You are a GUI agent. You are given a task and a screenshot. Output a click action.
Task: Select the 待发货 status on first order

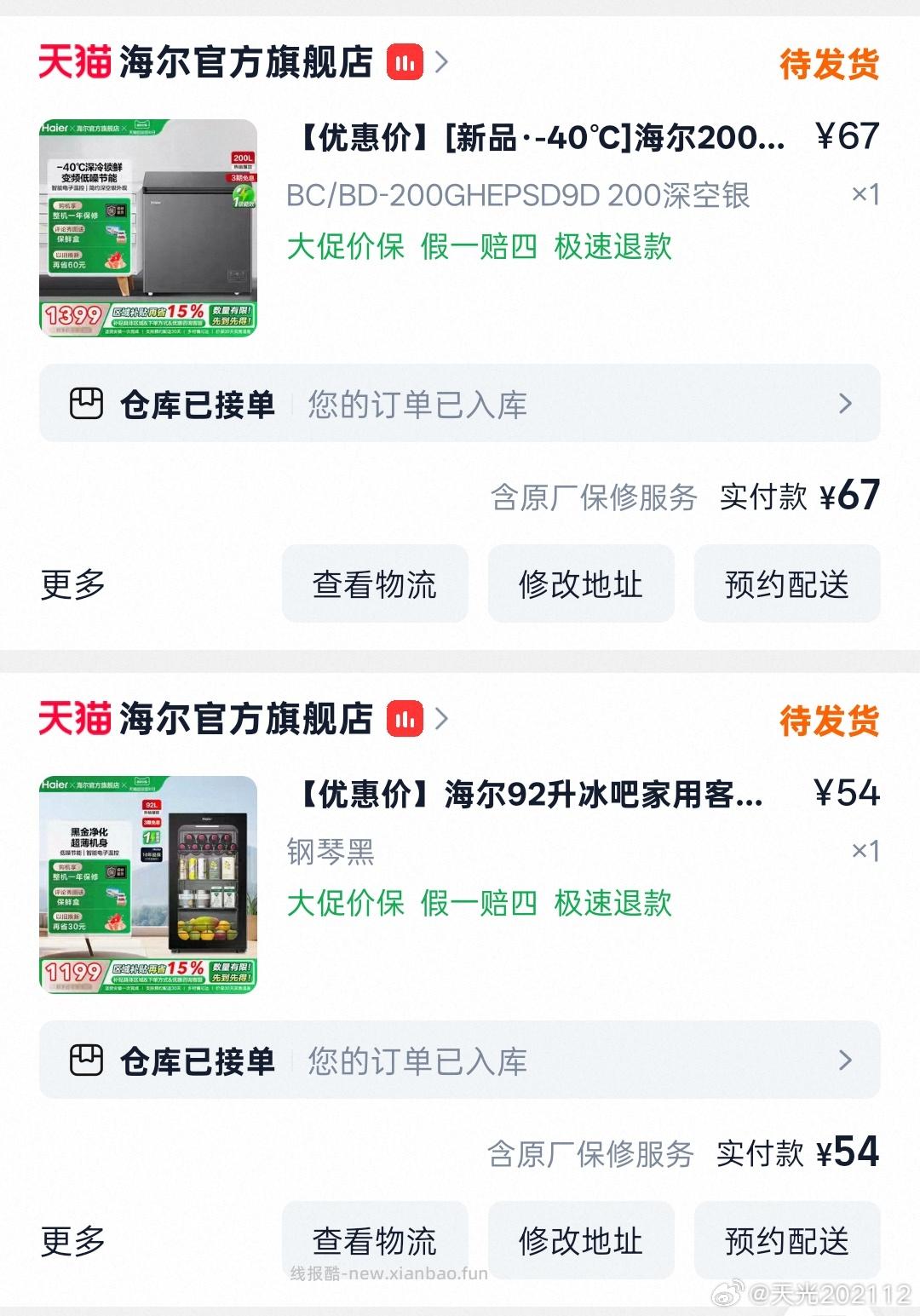pos(827,62)
